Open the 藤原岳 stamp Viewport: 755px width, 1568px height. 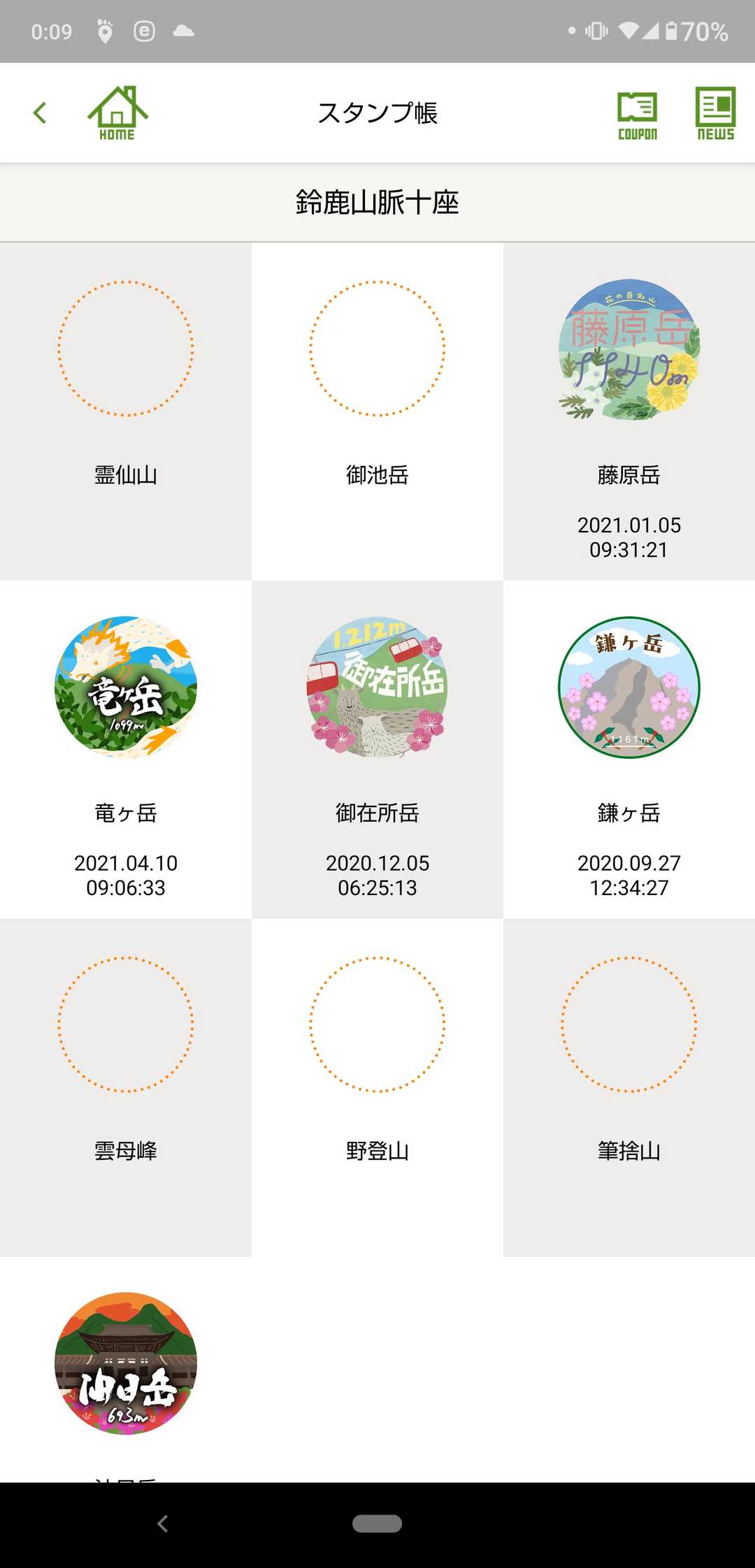click(629, 350)
